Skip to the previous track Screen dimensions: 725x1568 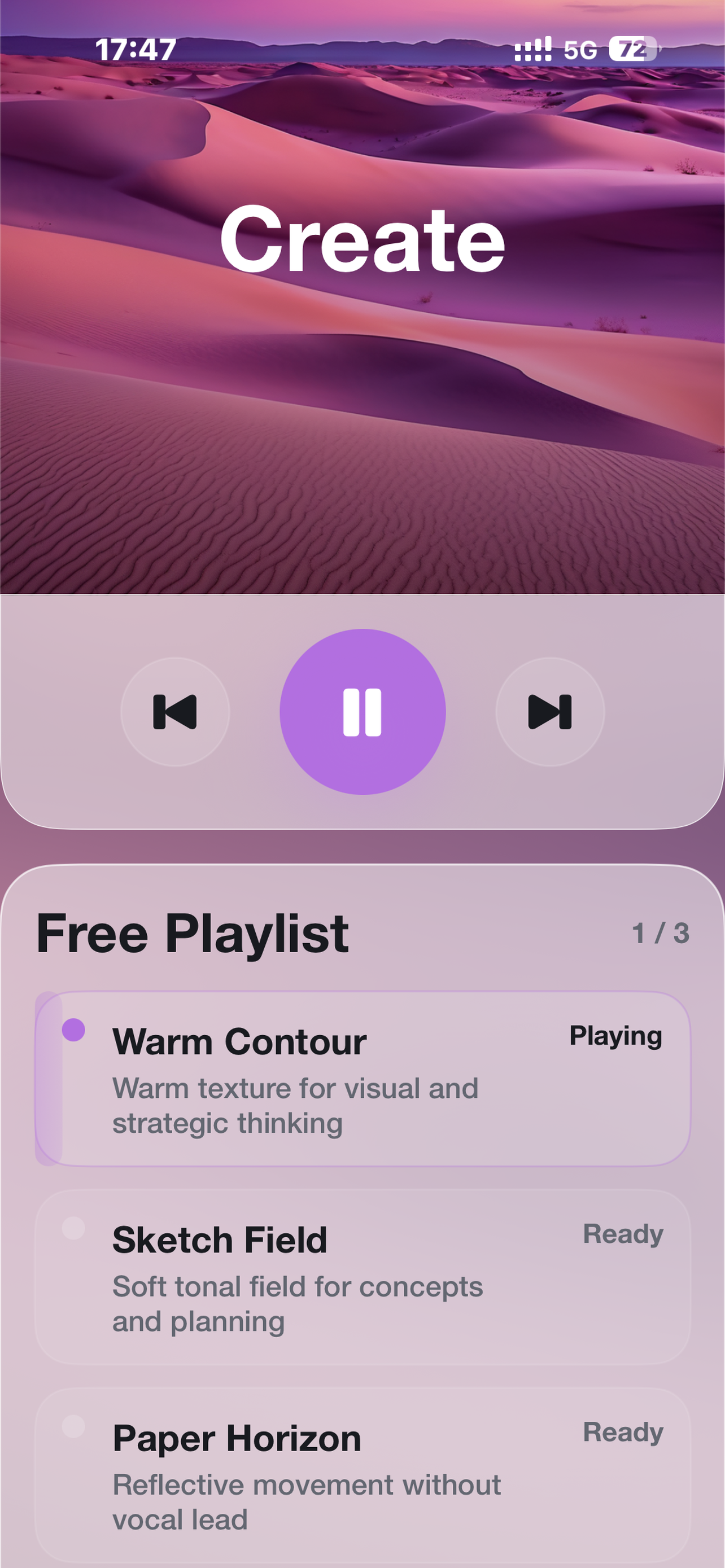175,712
